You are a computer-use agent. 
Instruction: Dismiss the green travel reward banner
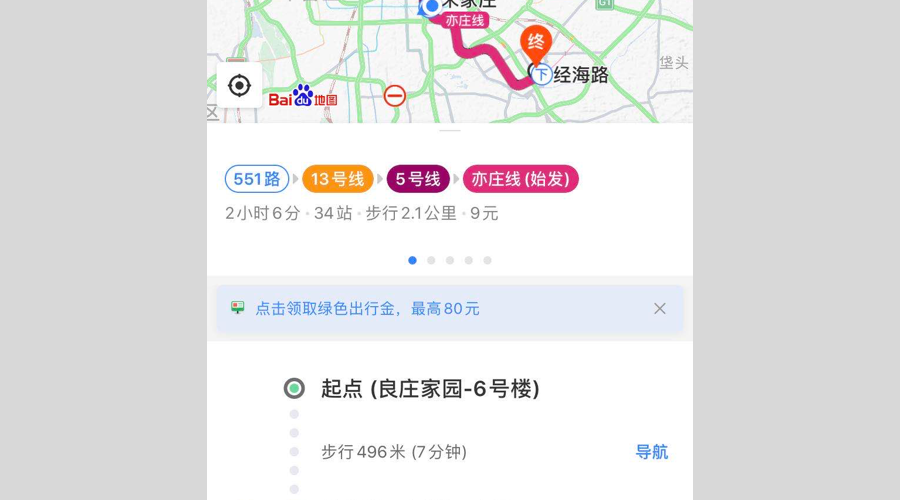[659, 309]
